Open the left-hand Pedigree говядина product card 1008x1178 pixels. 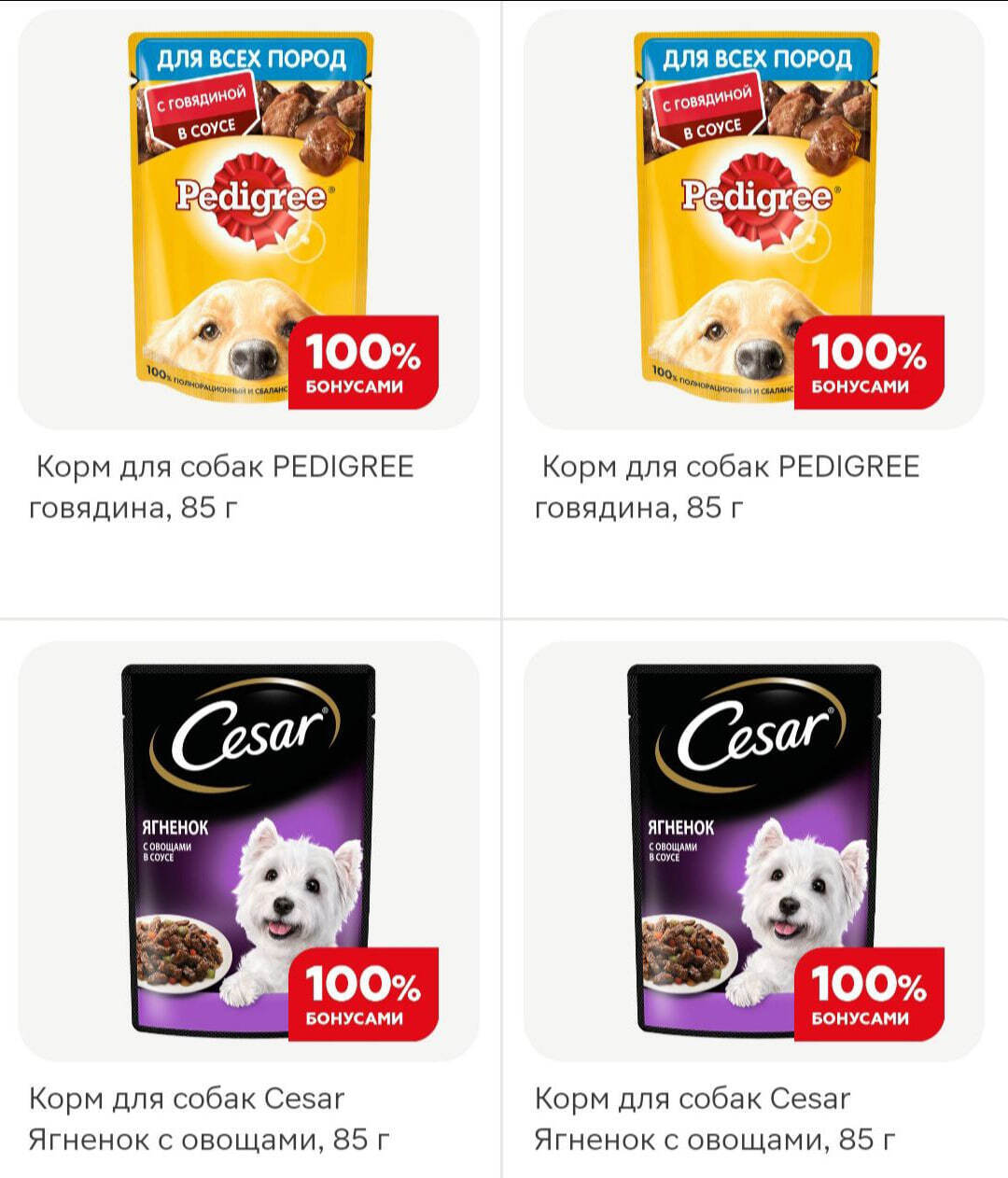(x=248, y=220)
